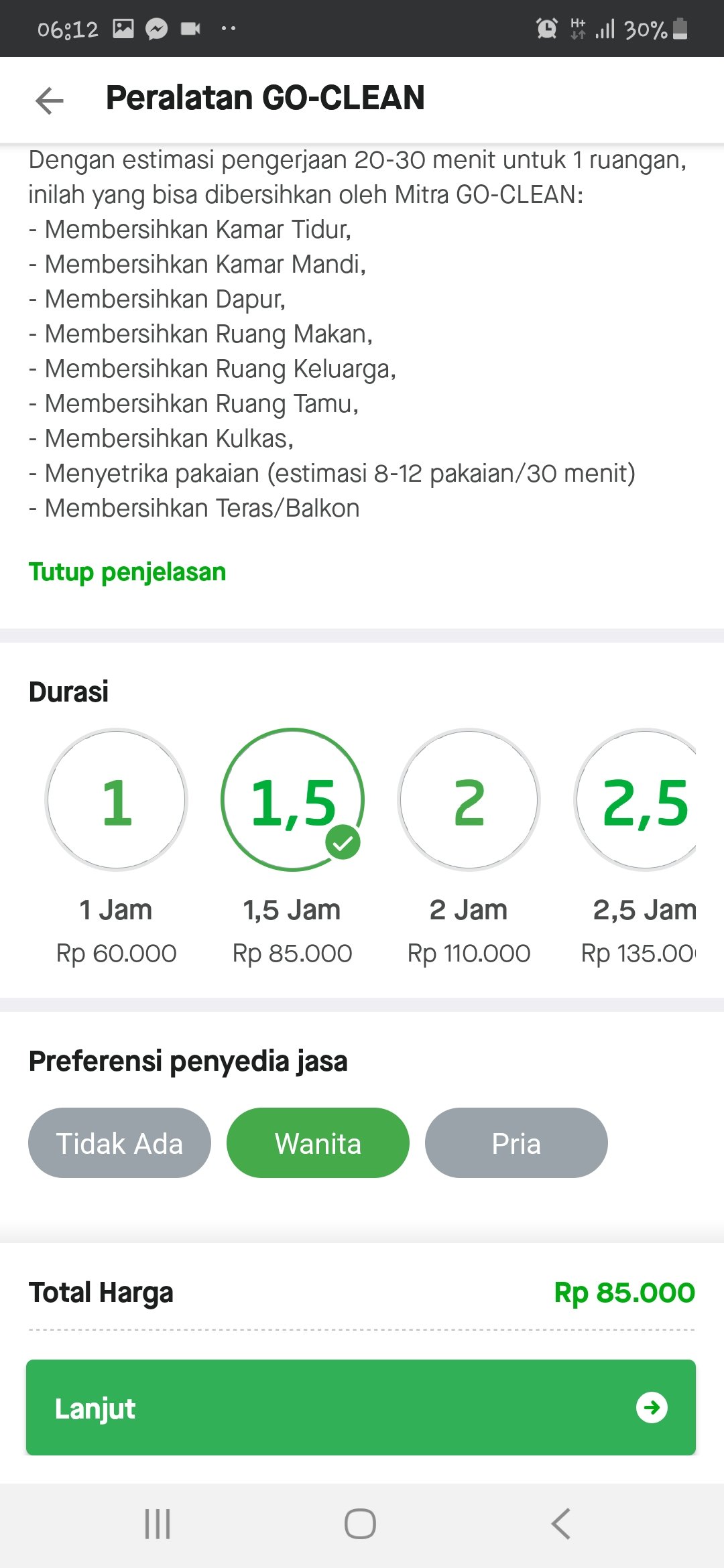Choose the 1,5 Jam duration option

pyautogui.click(x=292, y=800)
